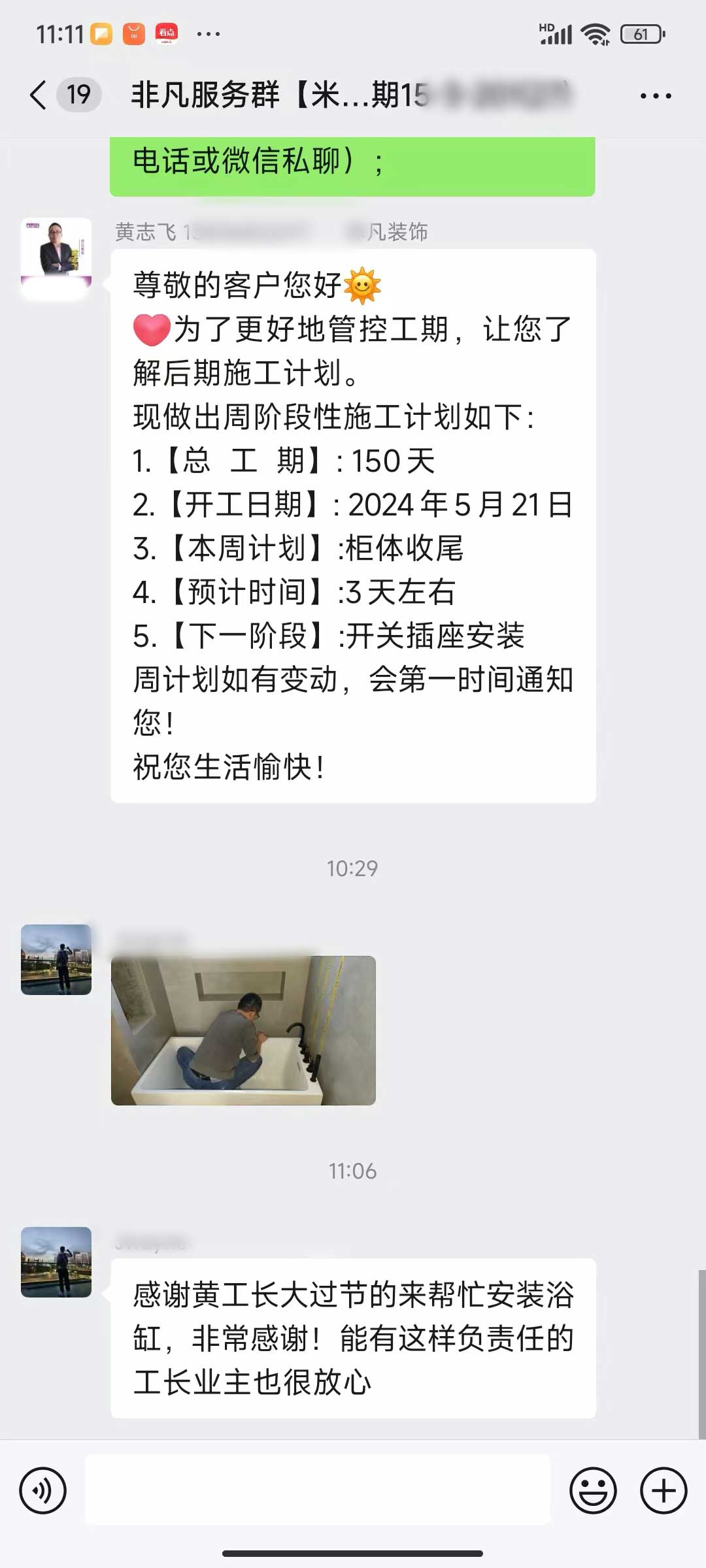
Task: Open the emoji sticker panel
Action: [593, 1491]
